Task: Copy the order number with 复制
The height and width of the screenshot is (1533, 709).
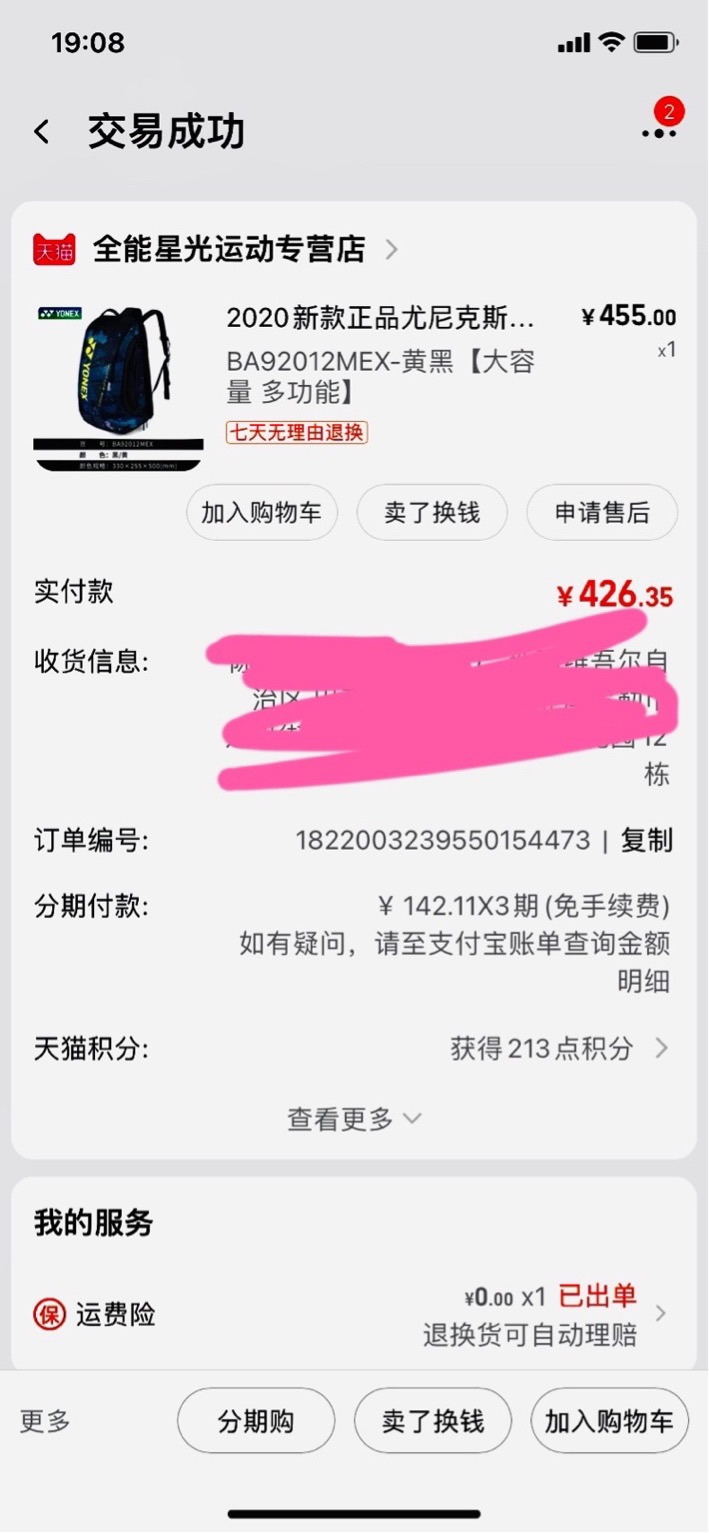Action: (646, 840)
